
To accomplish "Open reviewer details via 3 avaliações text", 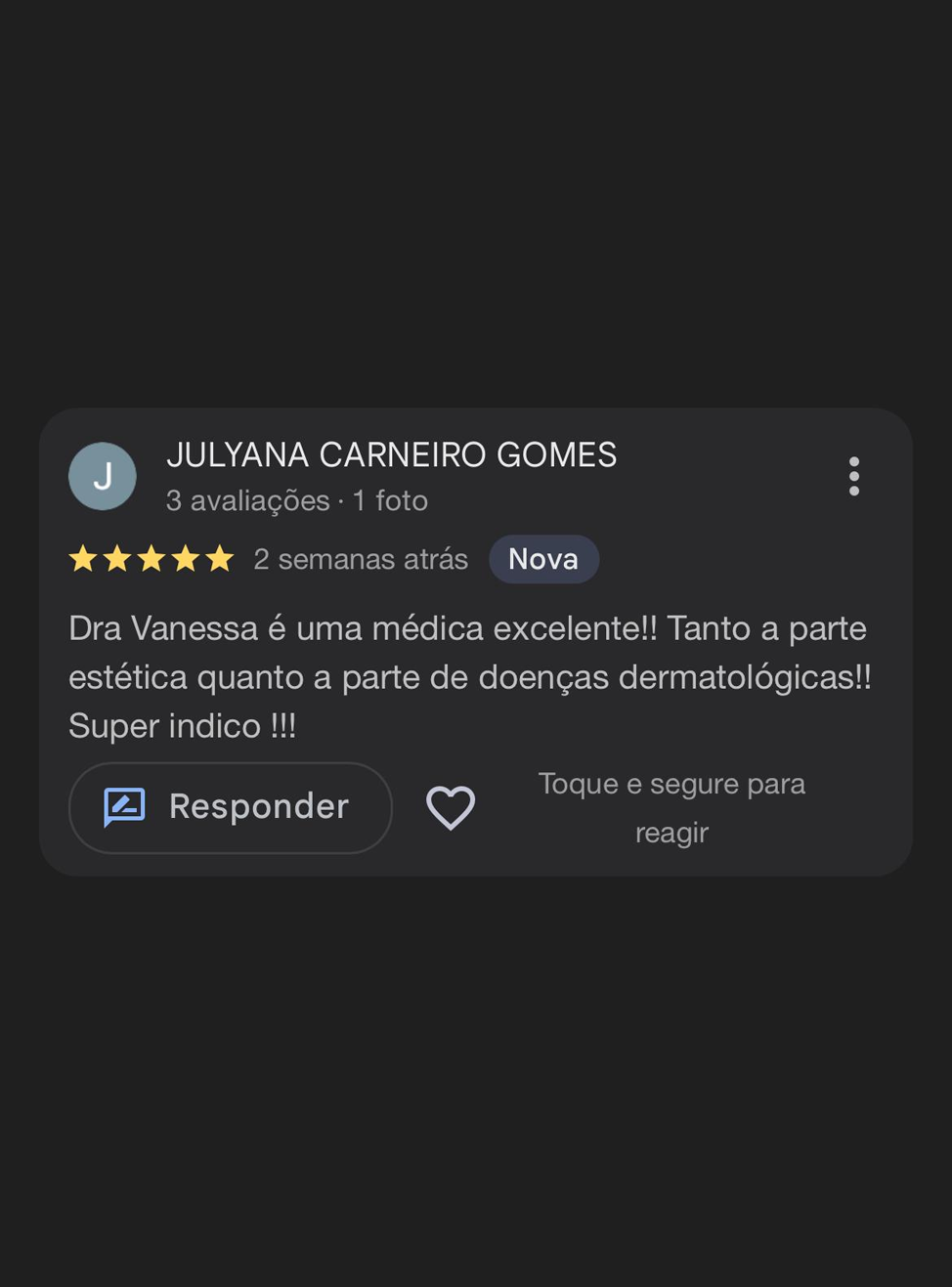I will [247, 499].
